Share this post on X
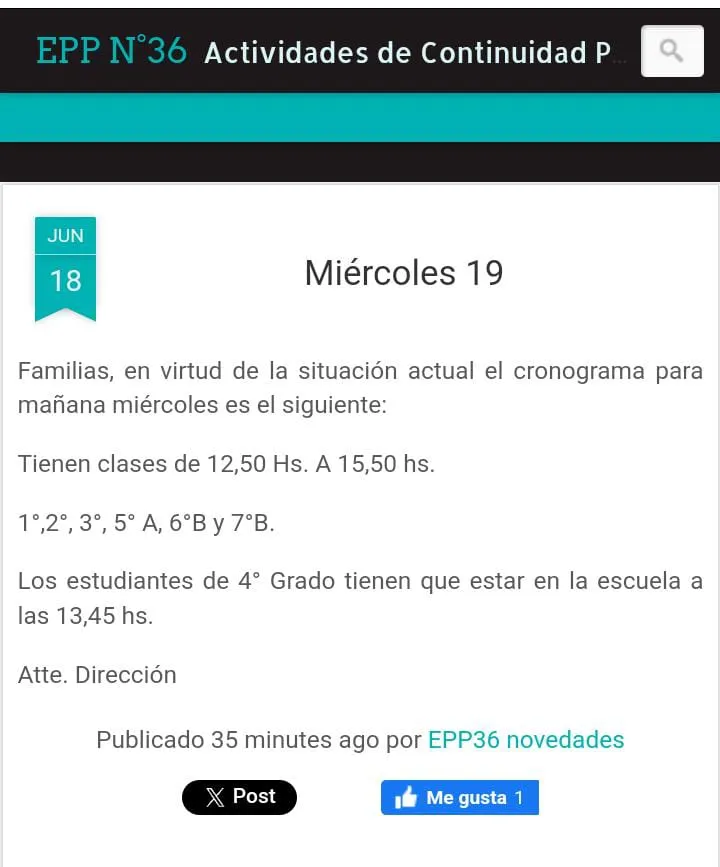This screenshot has height=867, width=720. 239,797
